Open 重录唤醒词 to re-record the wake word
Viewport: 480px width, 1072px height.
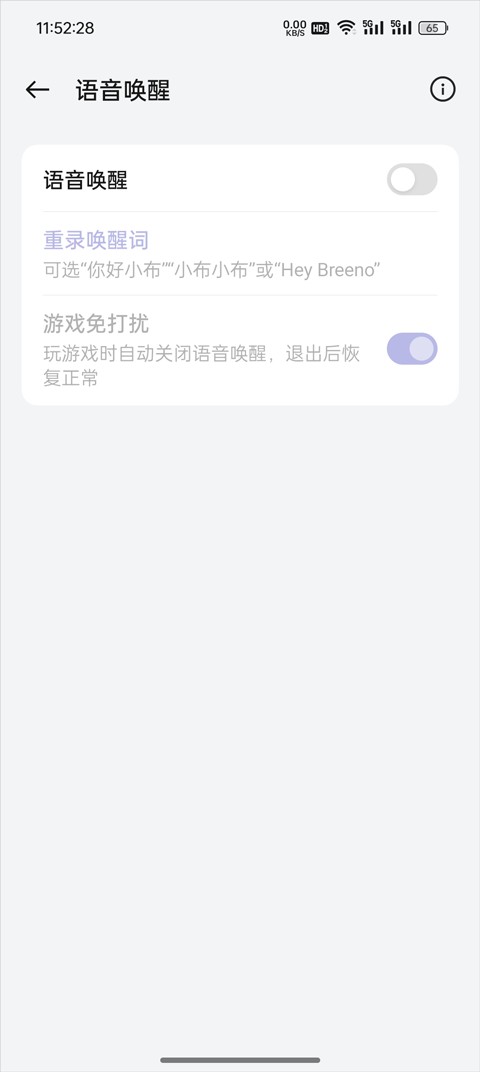tap(240, 254)
